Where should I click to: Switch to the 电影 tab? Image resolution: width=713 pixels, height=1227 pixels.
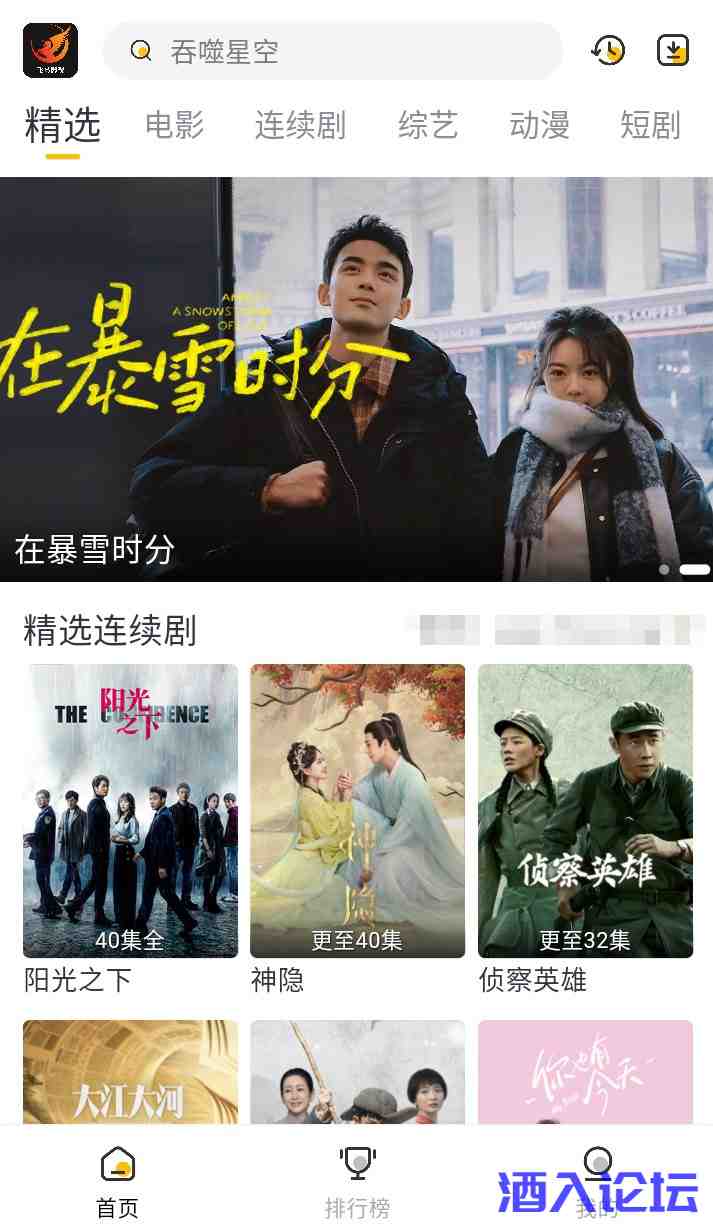point(175,126)
